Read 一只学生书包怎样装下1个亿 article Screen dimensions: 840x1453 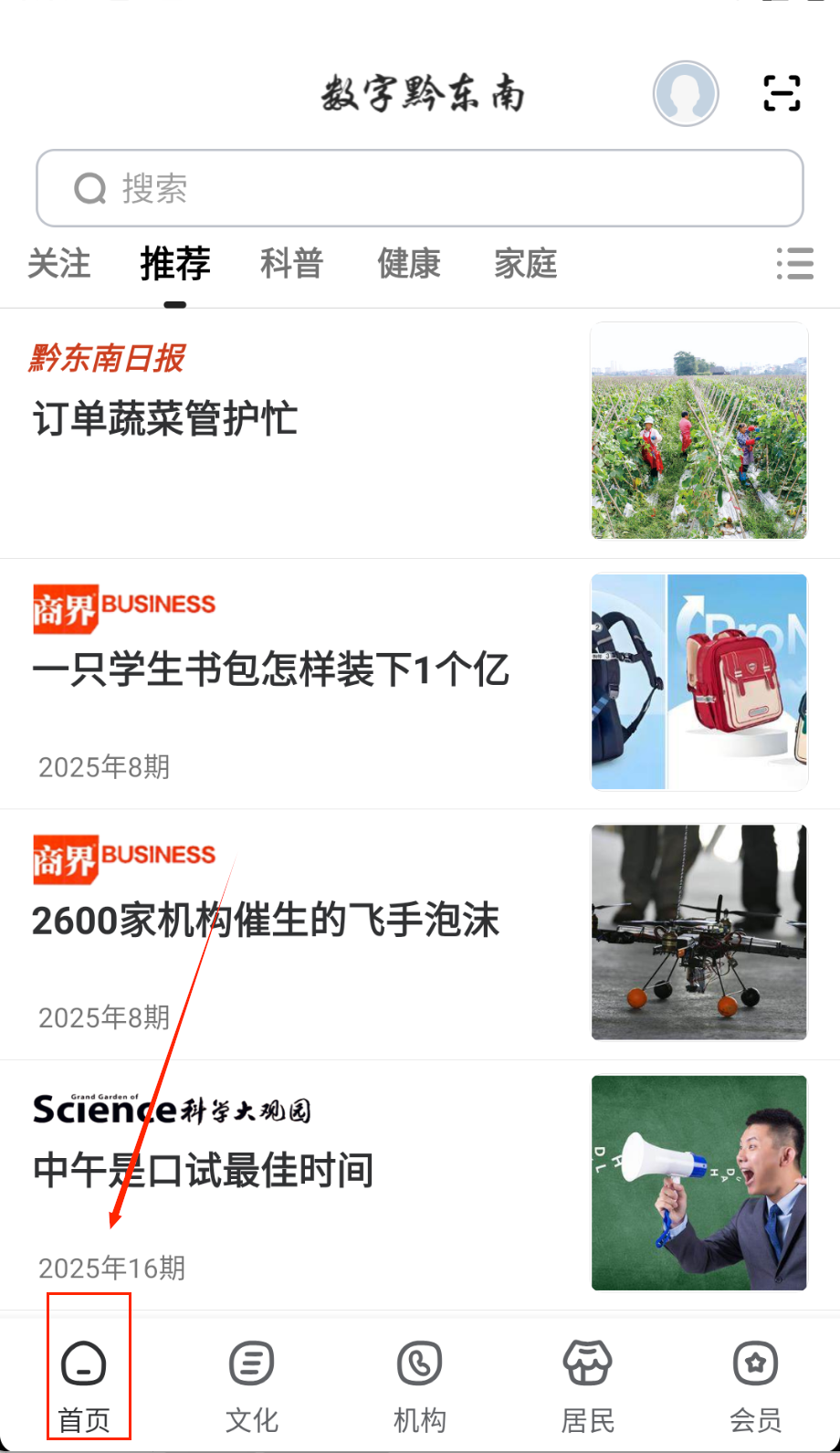(x=270, y=669)
